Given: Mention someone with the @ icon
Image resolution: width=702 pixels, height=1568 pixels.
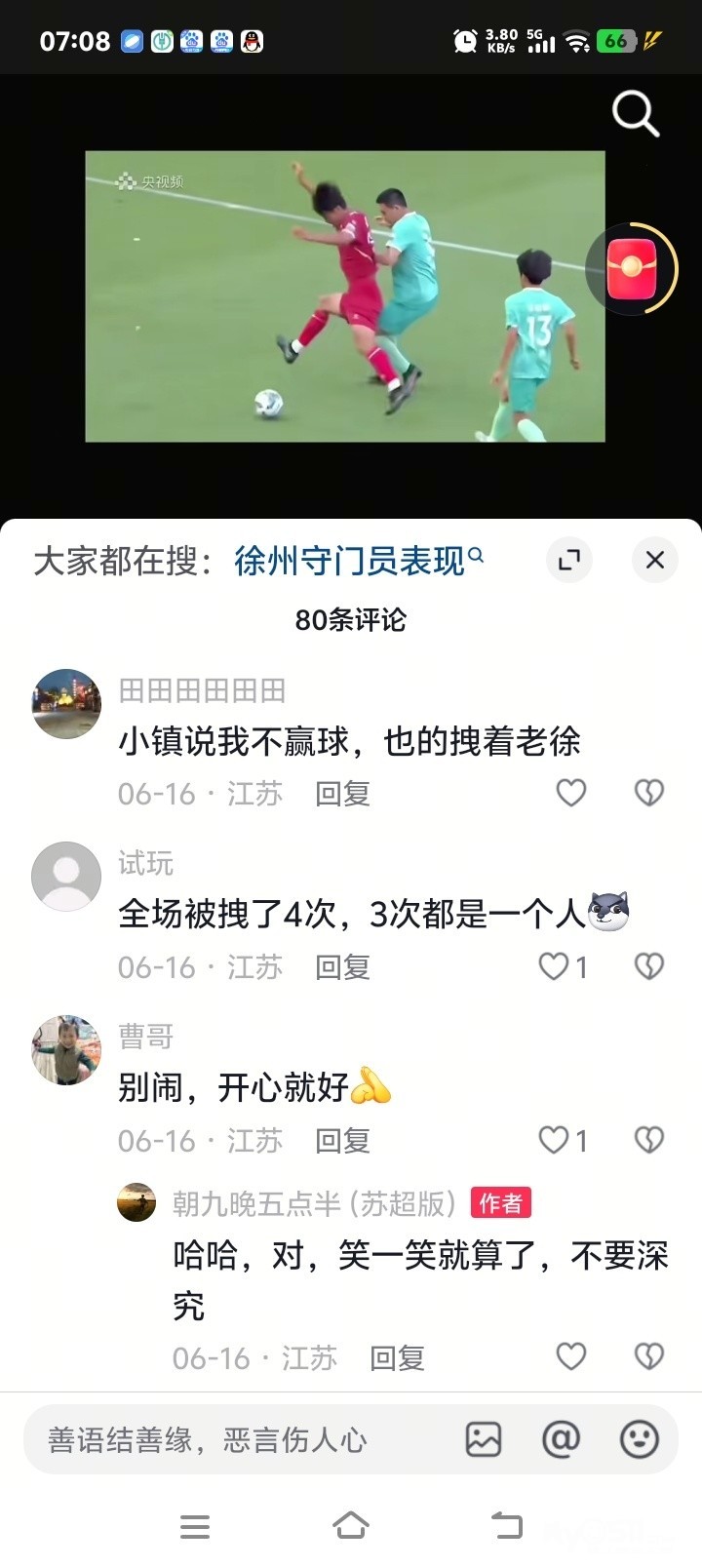Looking at the screenshot, I should tap(561, 1439).
